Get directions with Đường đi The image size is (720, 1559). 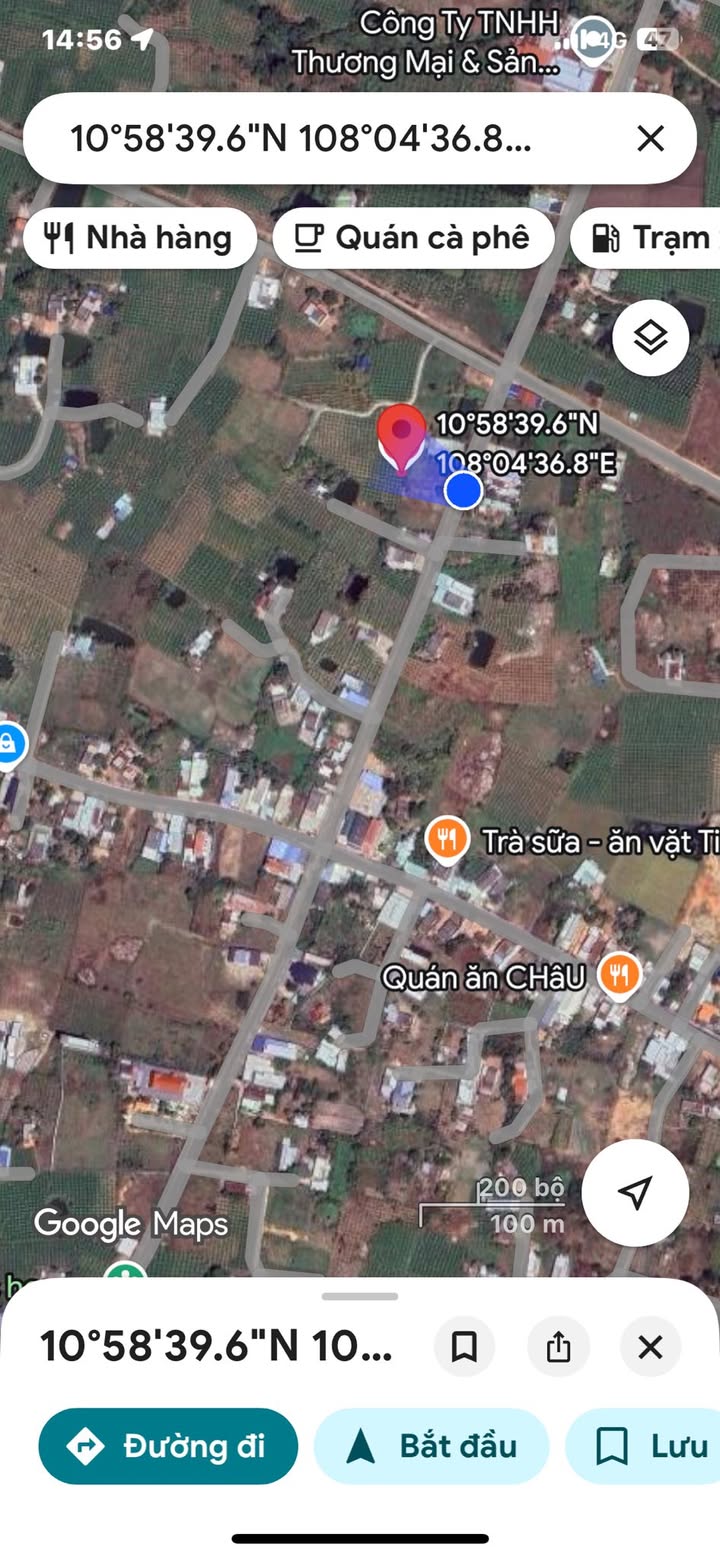[x=168, y=1446]
